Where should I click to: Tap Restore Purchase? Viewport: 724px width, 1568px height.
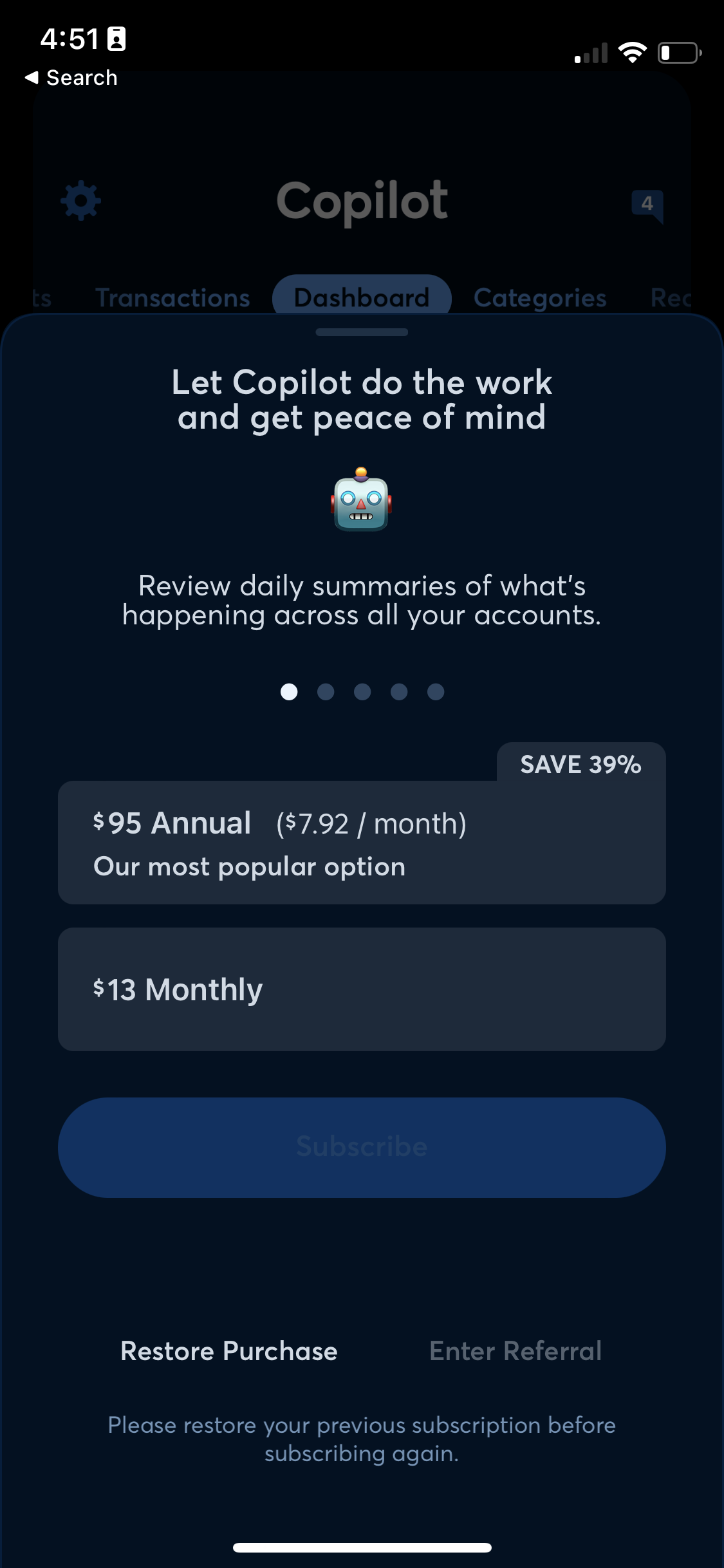tap(228, 1351)
